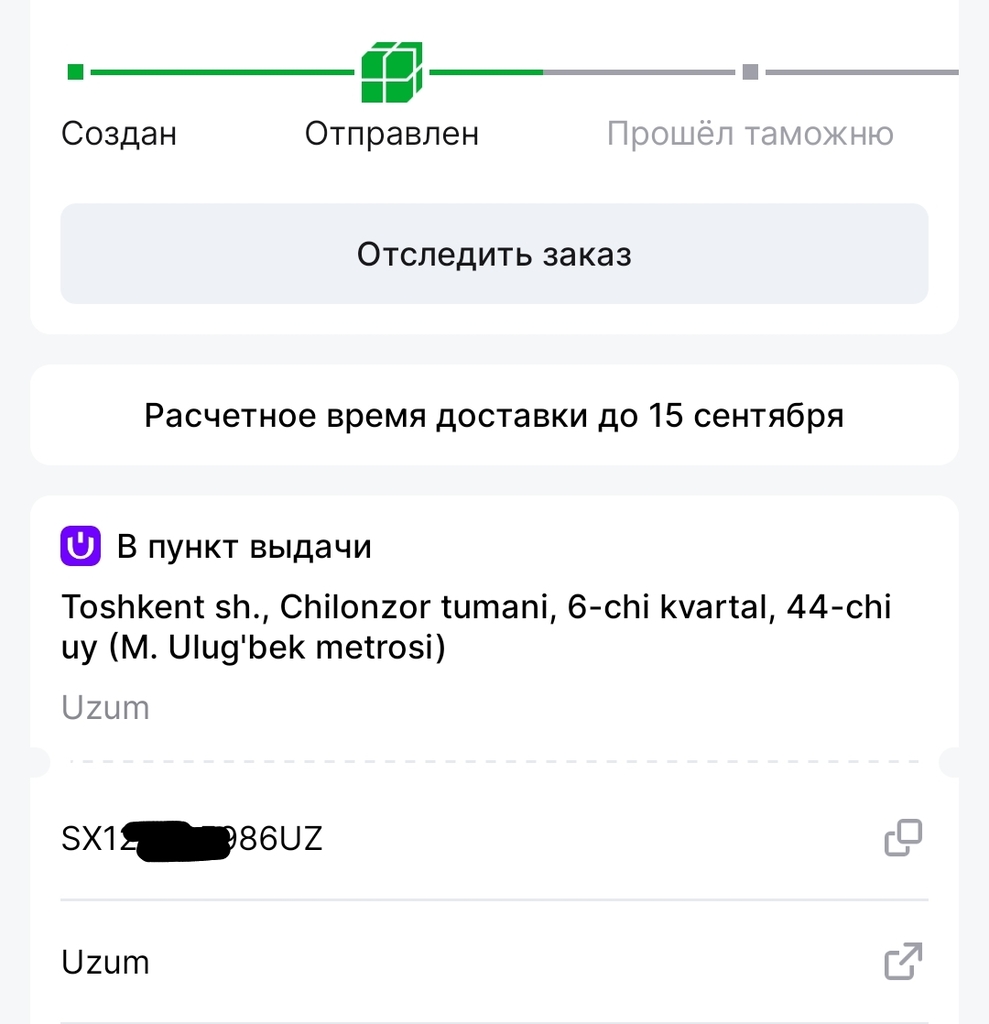
Task: Copy the tracking number
Action: click(x=903, y=838)
